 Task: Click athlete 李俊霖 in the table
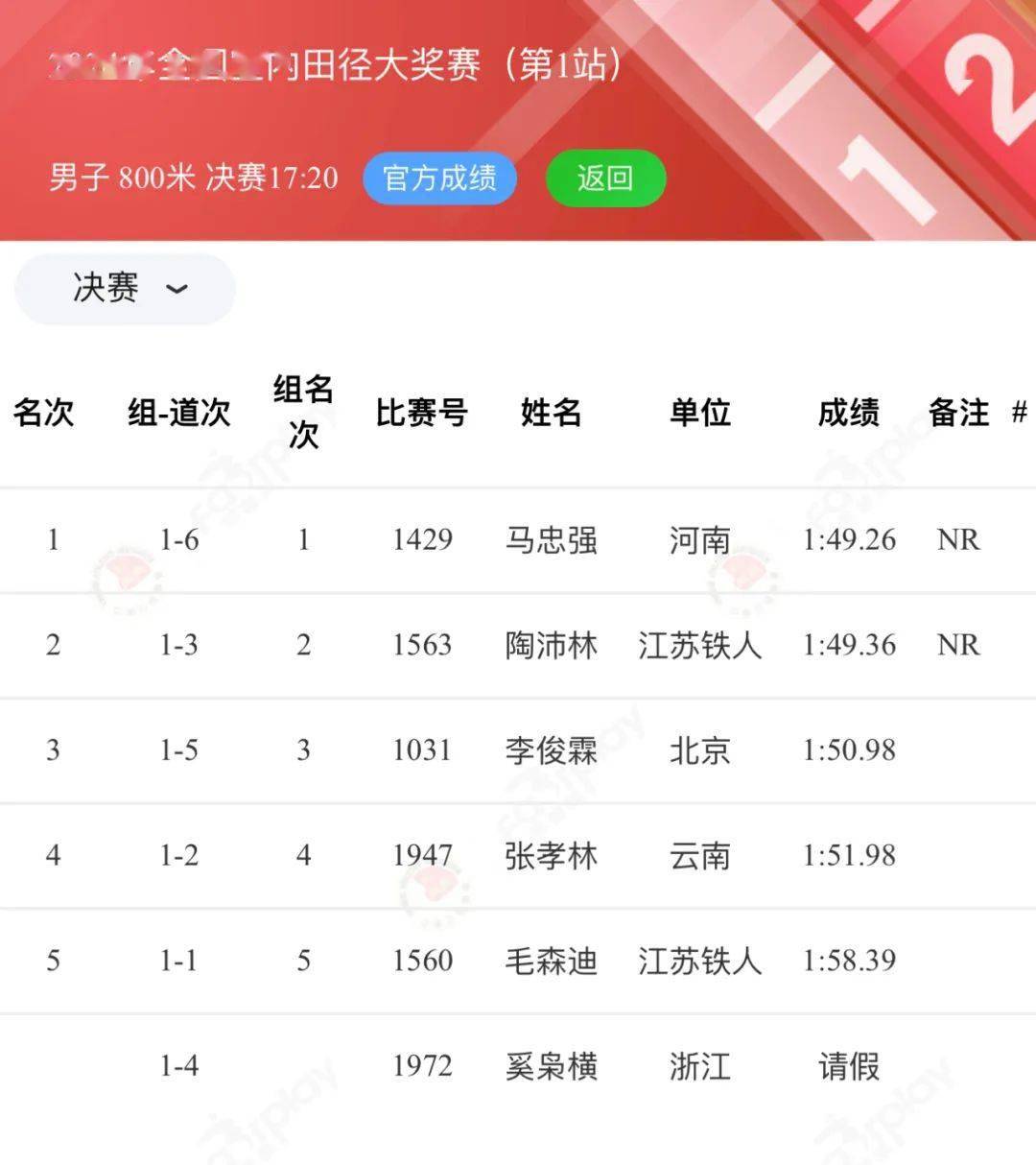(x=551, y=751)
